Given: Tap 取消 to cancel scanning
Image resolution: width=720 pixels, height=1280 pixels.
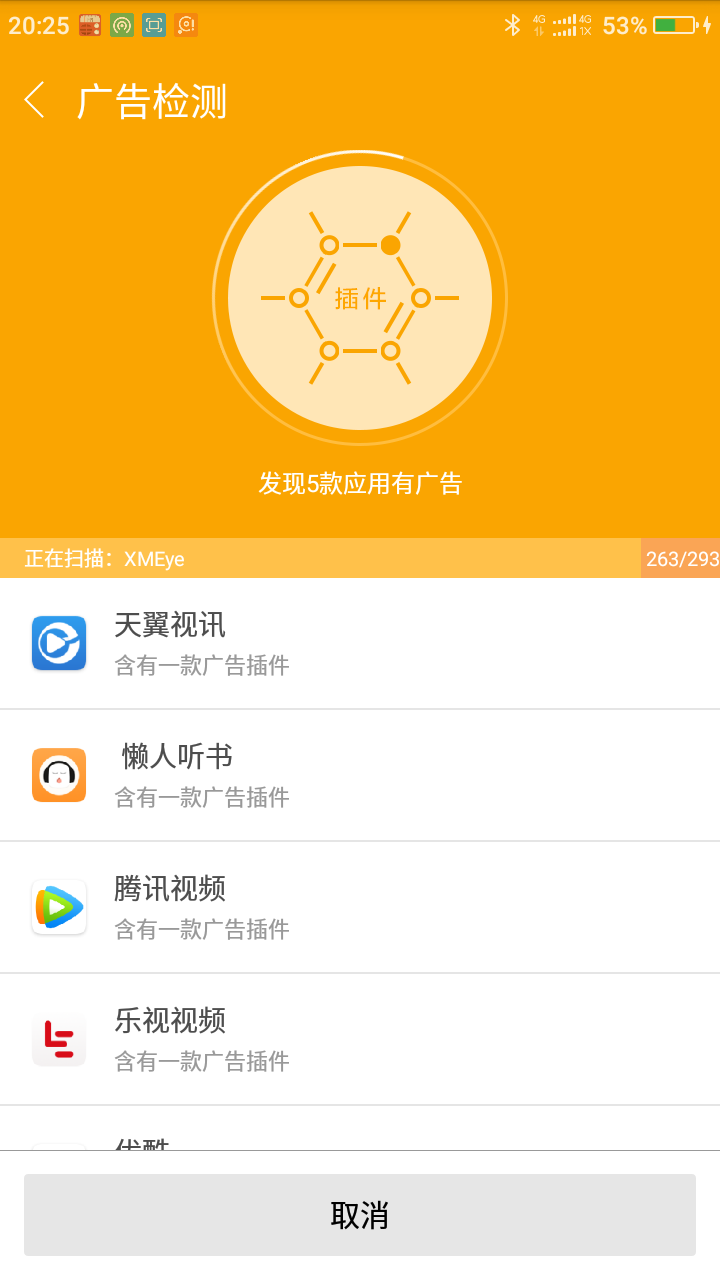Looking at the screenshot, I should pos(360,1215).
